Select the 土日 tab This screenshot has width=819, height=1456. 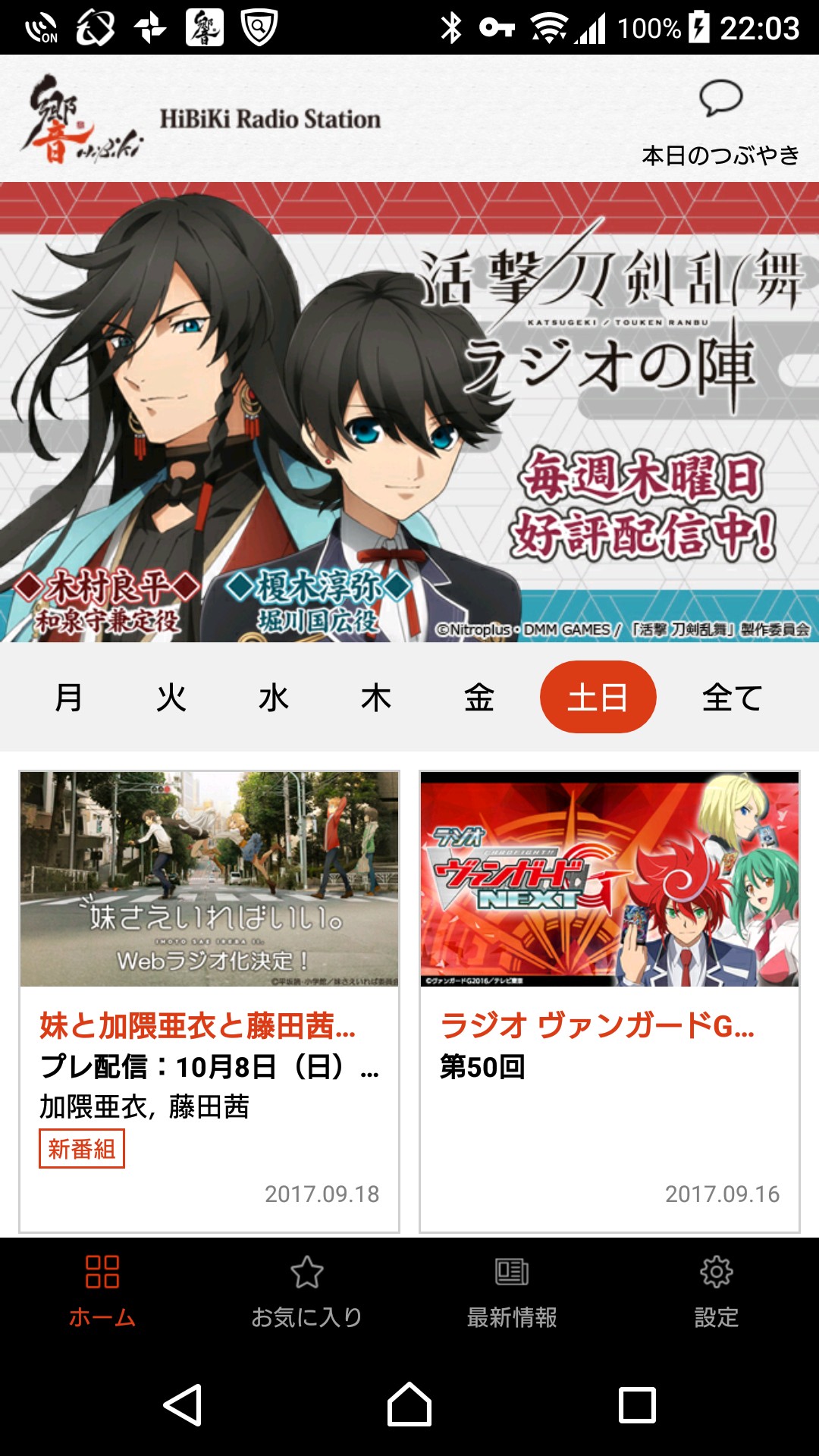598,697
